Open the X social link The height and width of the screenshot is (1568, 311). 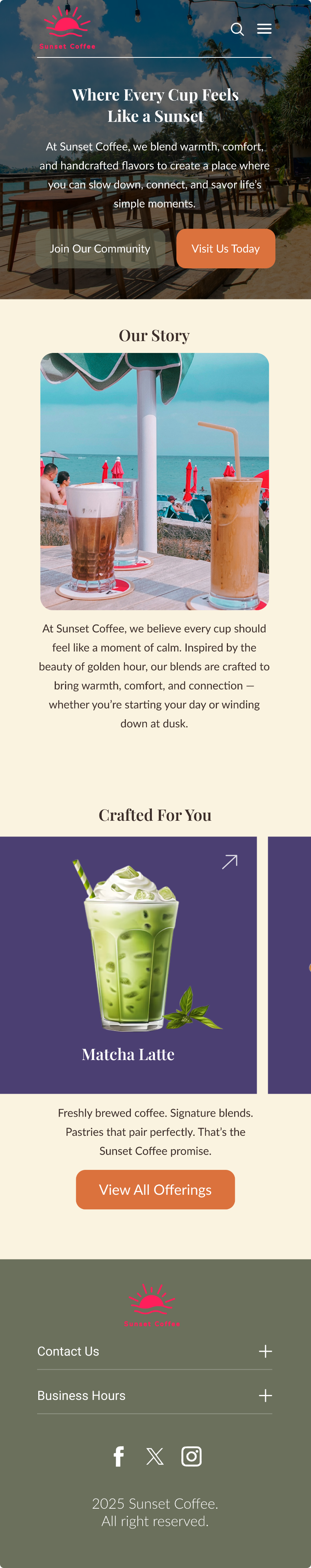click(155, 1456)
